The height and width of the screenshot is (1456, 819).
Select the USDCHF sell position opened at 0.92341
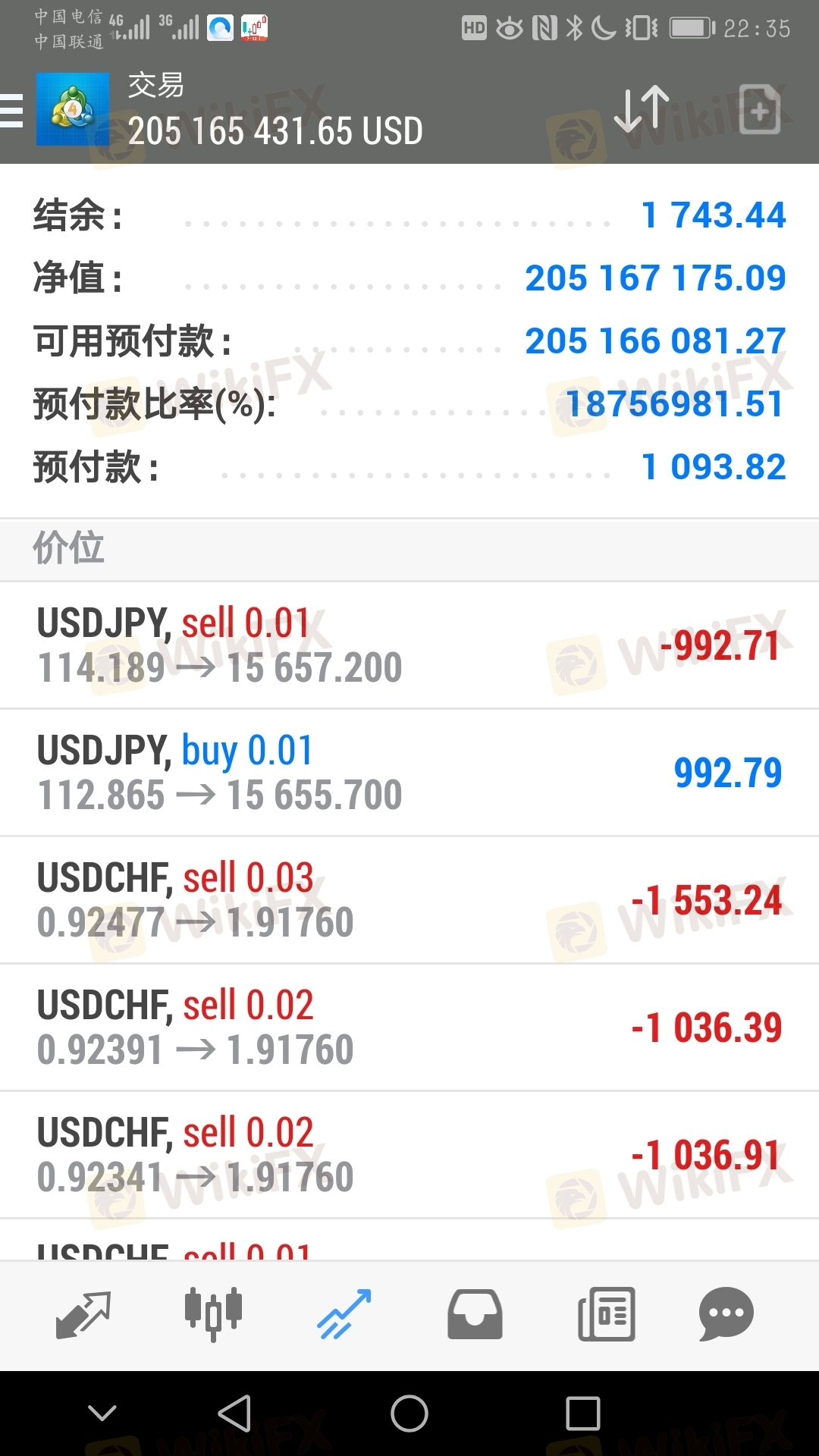point(409,1155)
